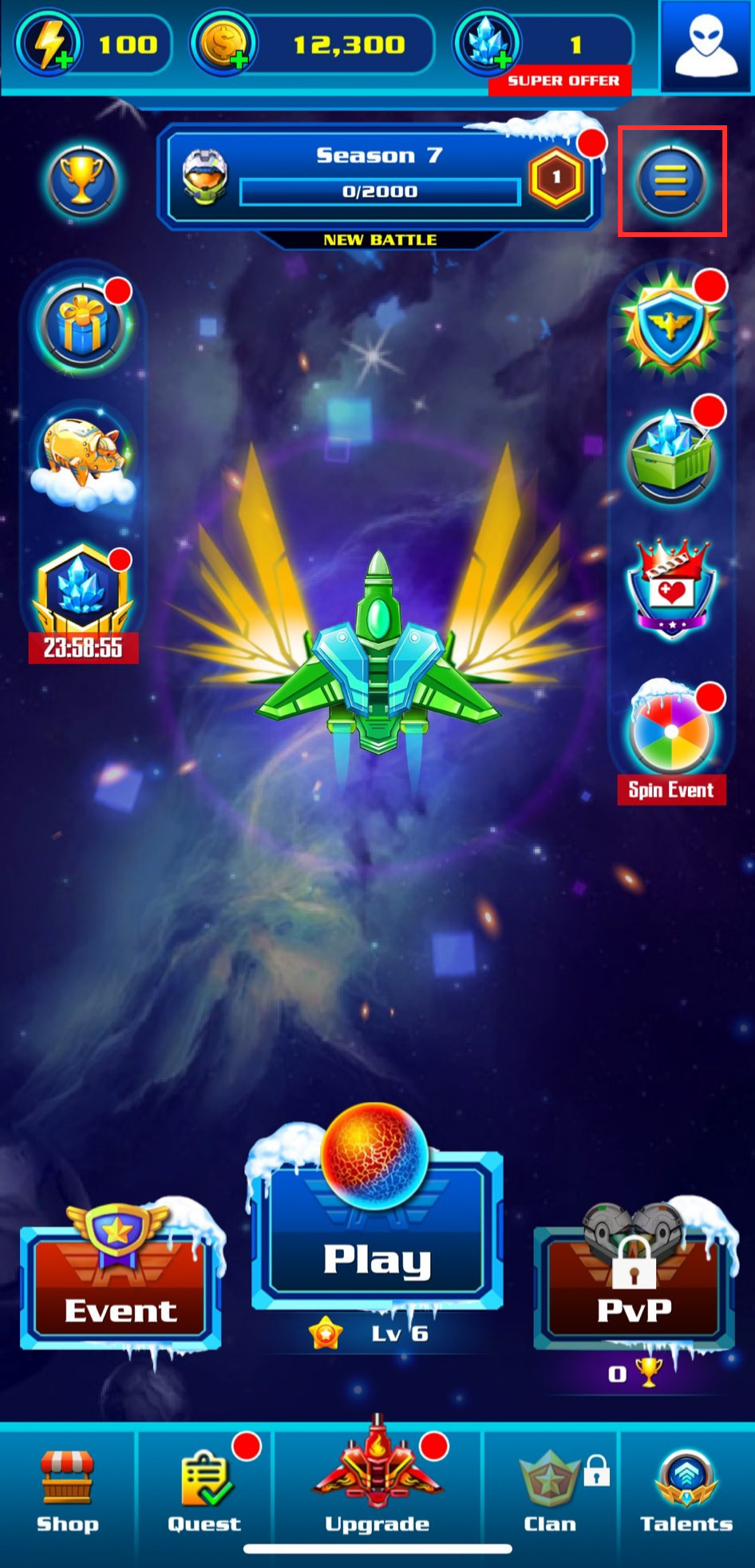Open the Event mode
Viewport: 755px width, 1568px height.
coord(120,1289)
